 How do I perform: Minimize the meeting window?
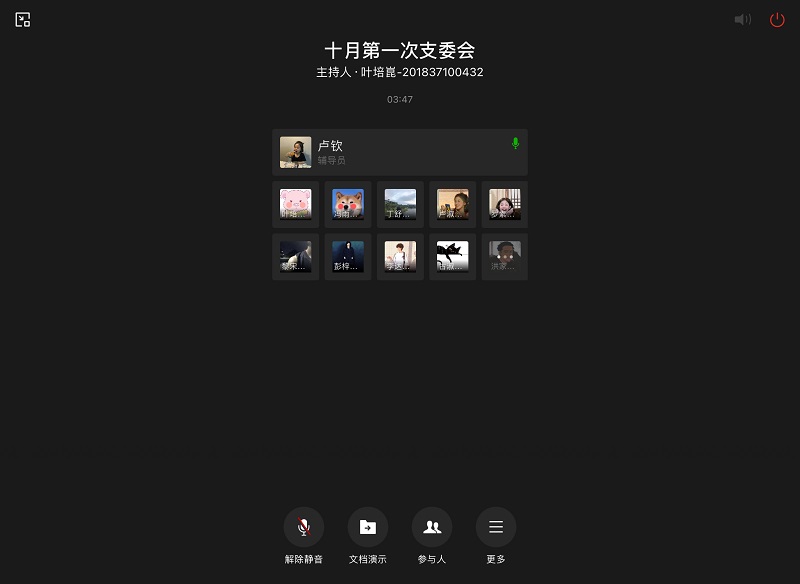pos(23,20)
